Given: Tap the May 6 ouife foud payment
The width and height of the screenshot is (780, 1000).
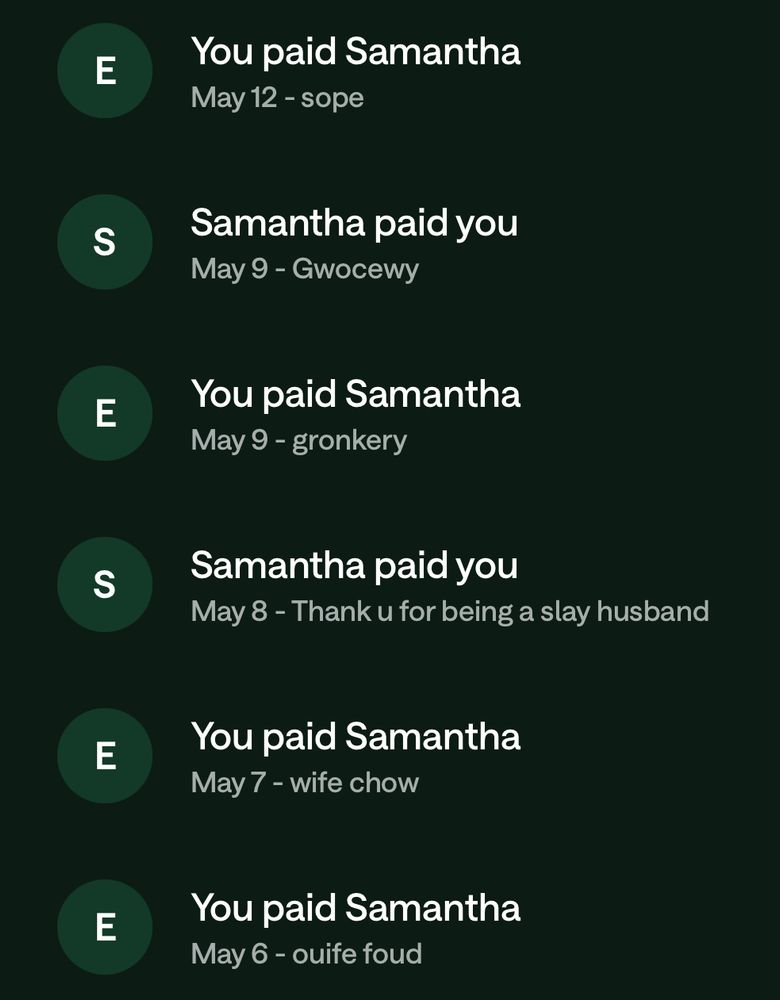Looking at the screenshot, I should 355,928.
